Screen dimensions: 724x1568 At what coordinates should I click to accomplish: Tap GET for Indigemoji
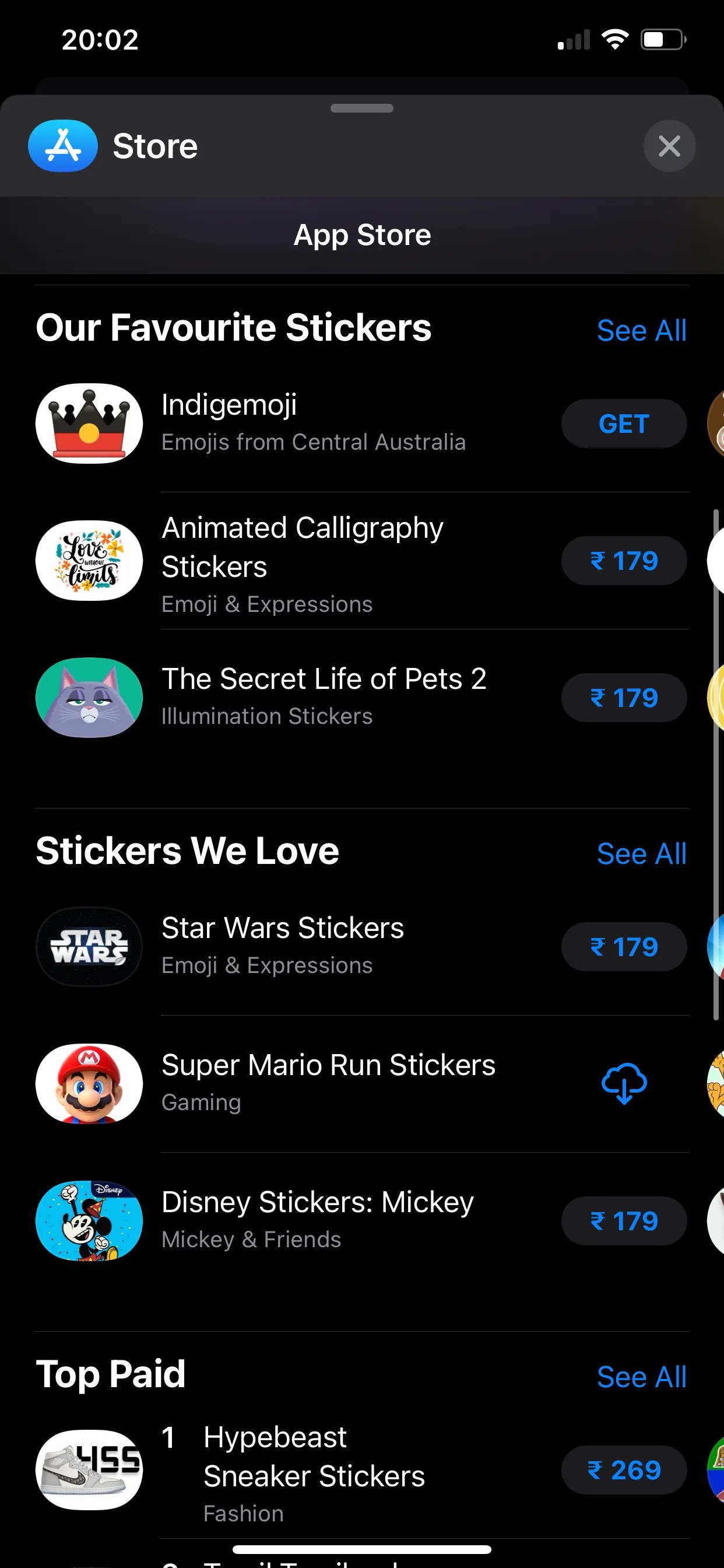(624, 423)
